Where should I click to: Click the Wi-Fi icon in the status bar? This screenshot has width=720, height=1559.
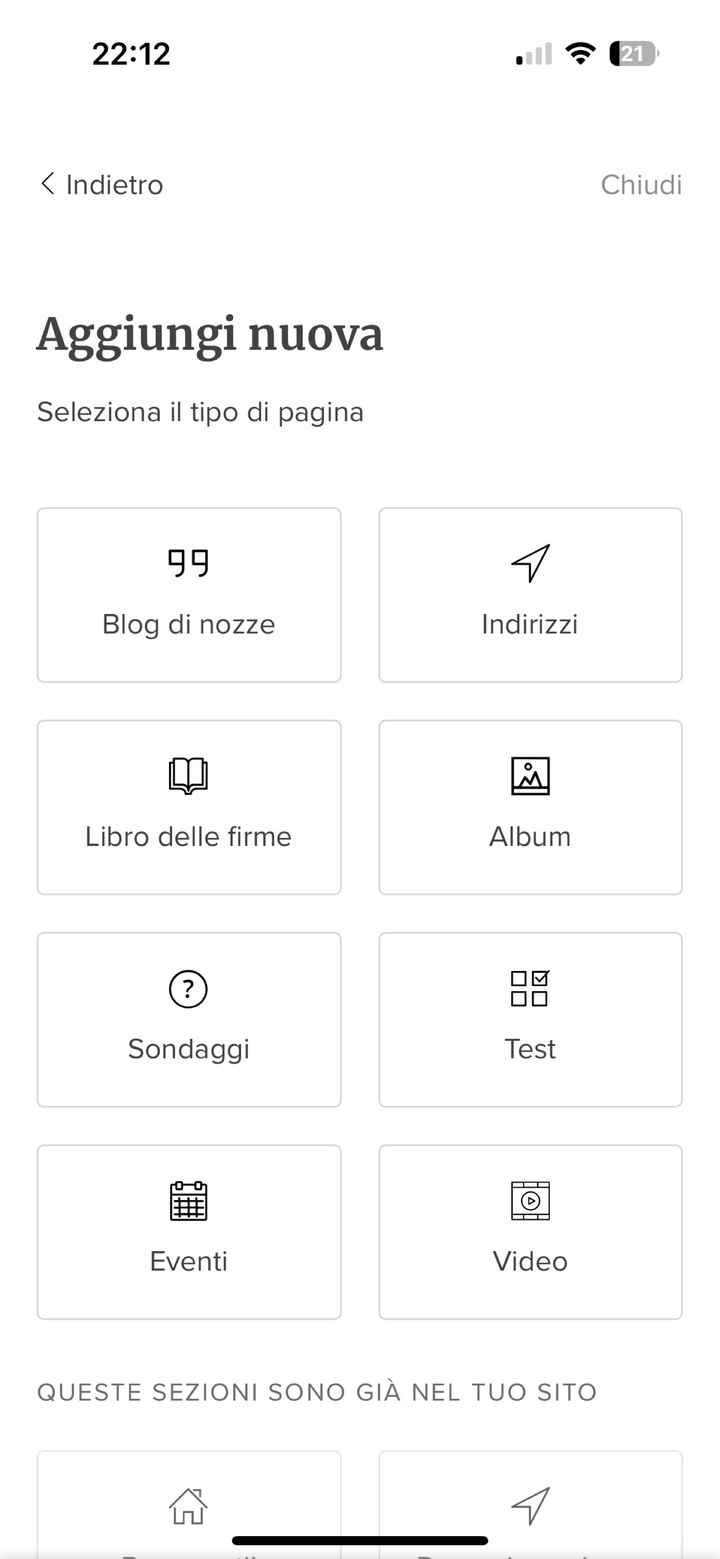582,53
